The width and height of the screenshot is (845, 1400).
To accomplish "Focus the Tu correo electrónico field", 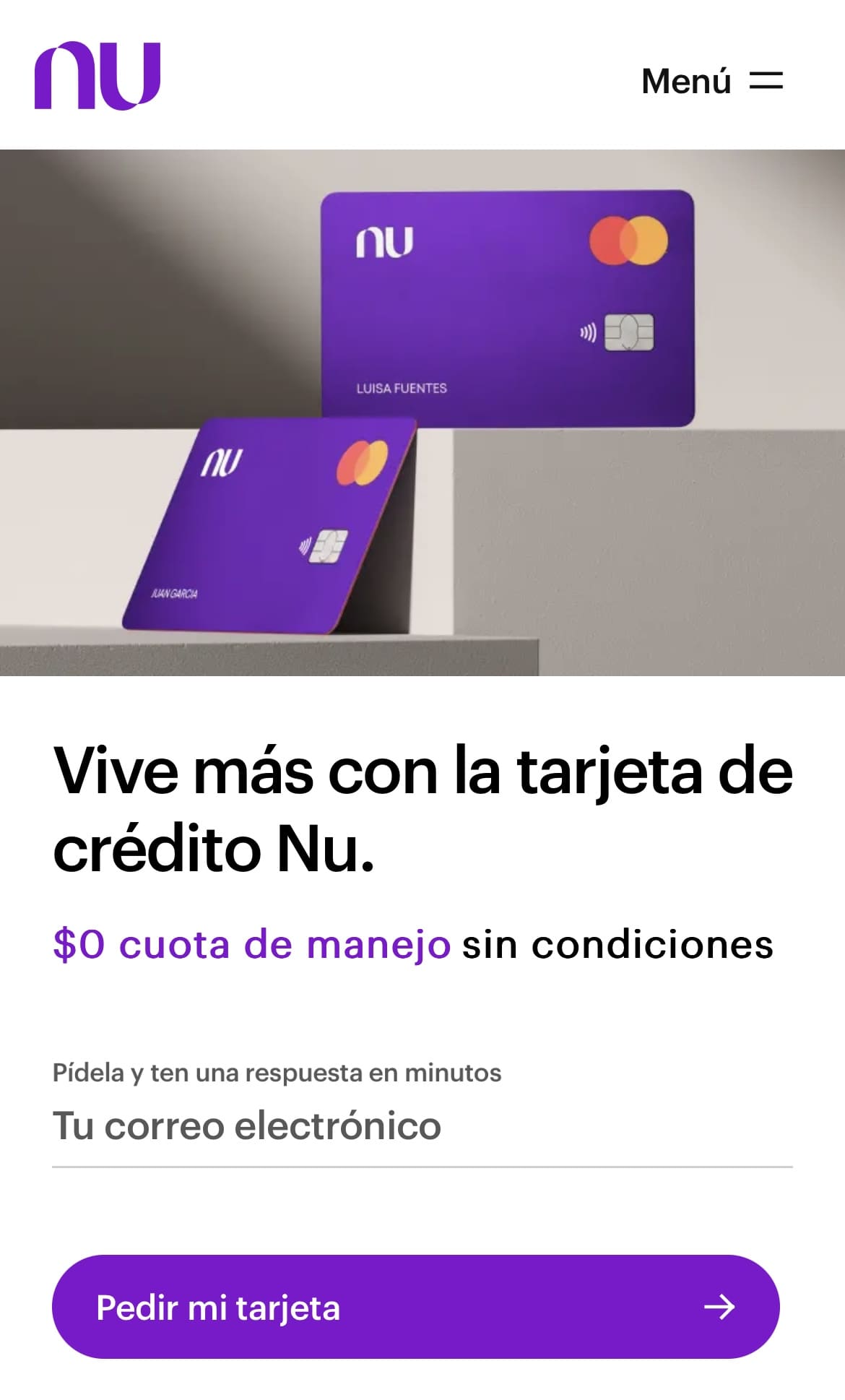I will (422, 1126).
